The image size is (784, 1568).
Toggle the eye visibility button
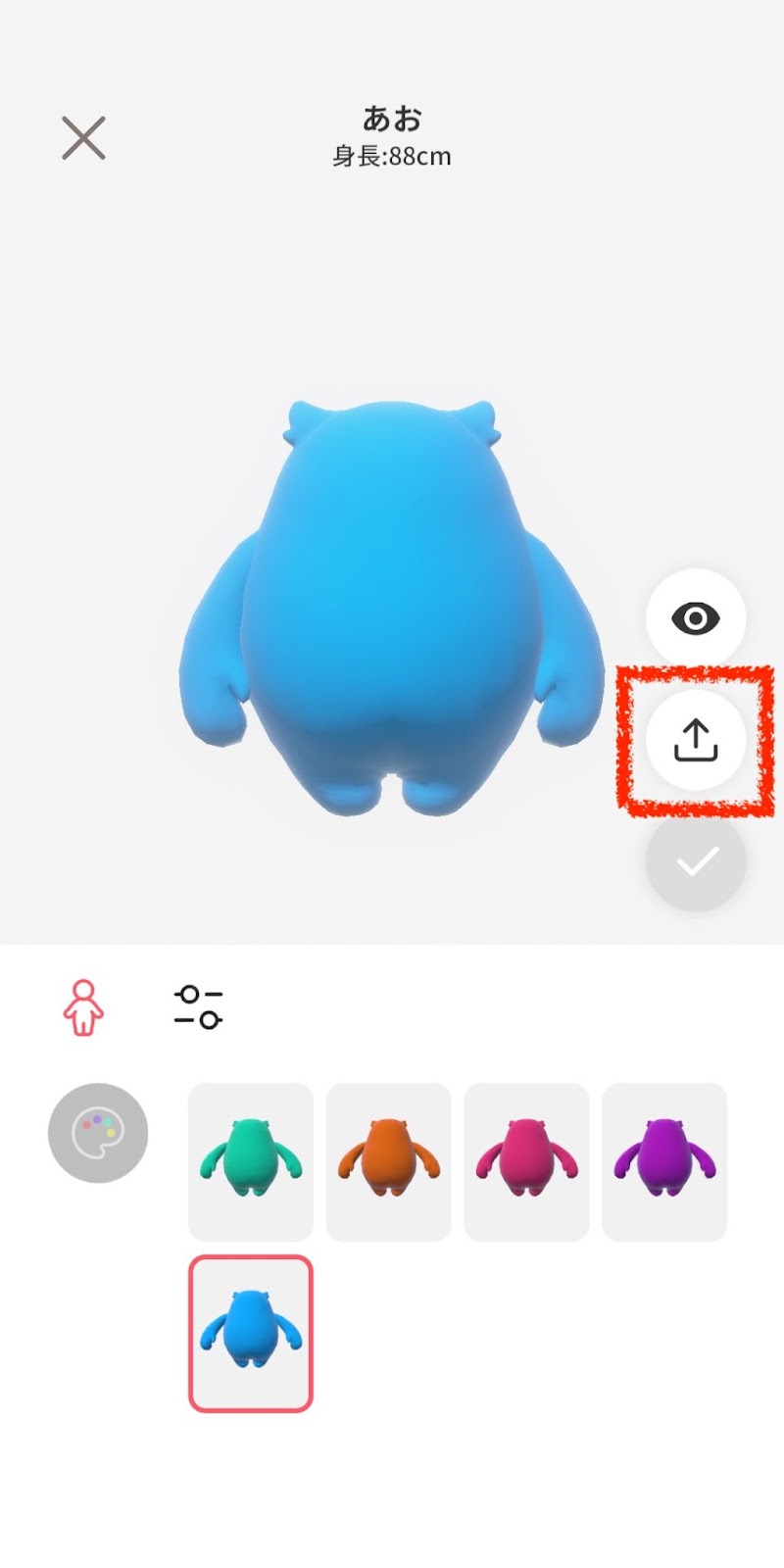(696, 618)
